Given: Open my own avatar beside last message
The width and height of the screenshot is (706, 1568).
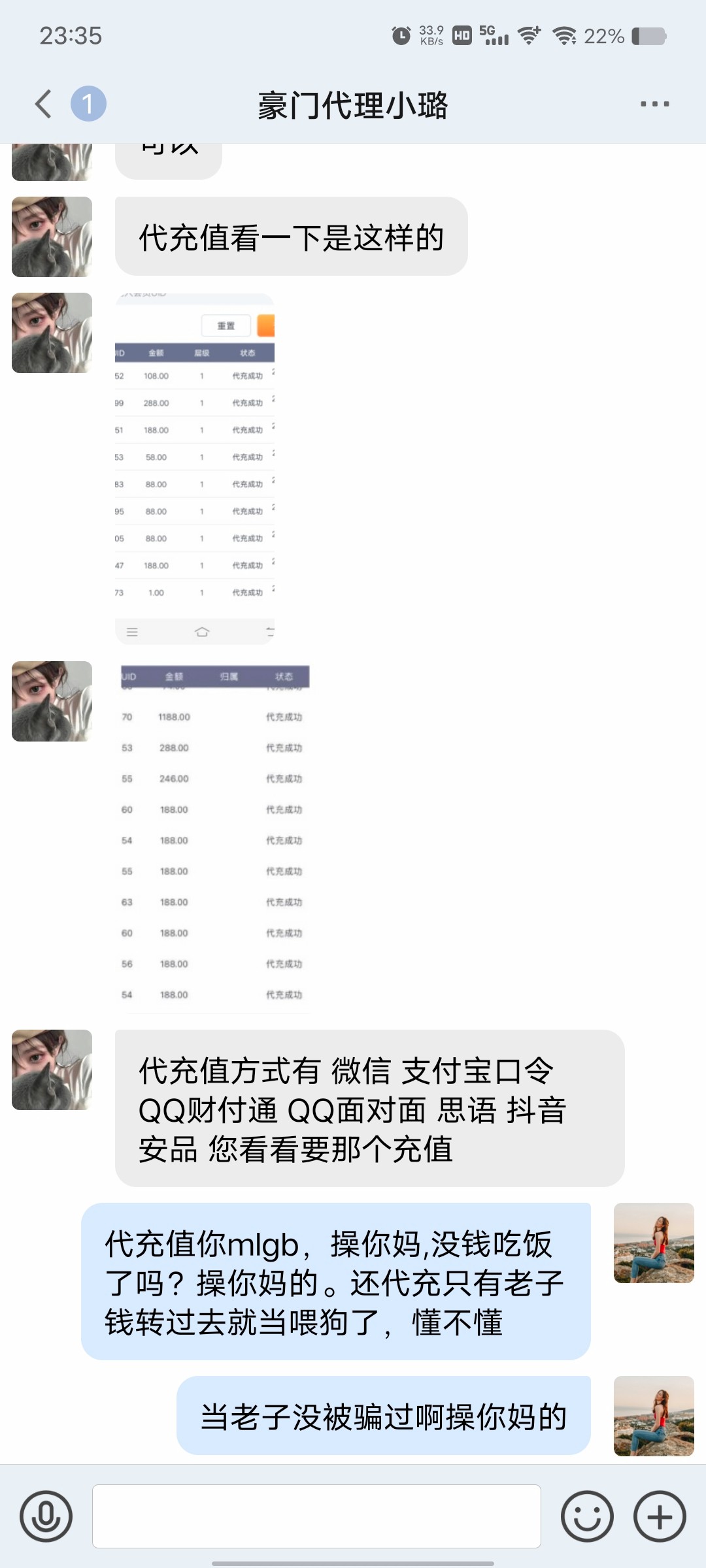Looking at the screenshot, I should 654,1416.
